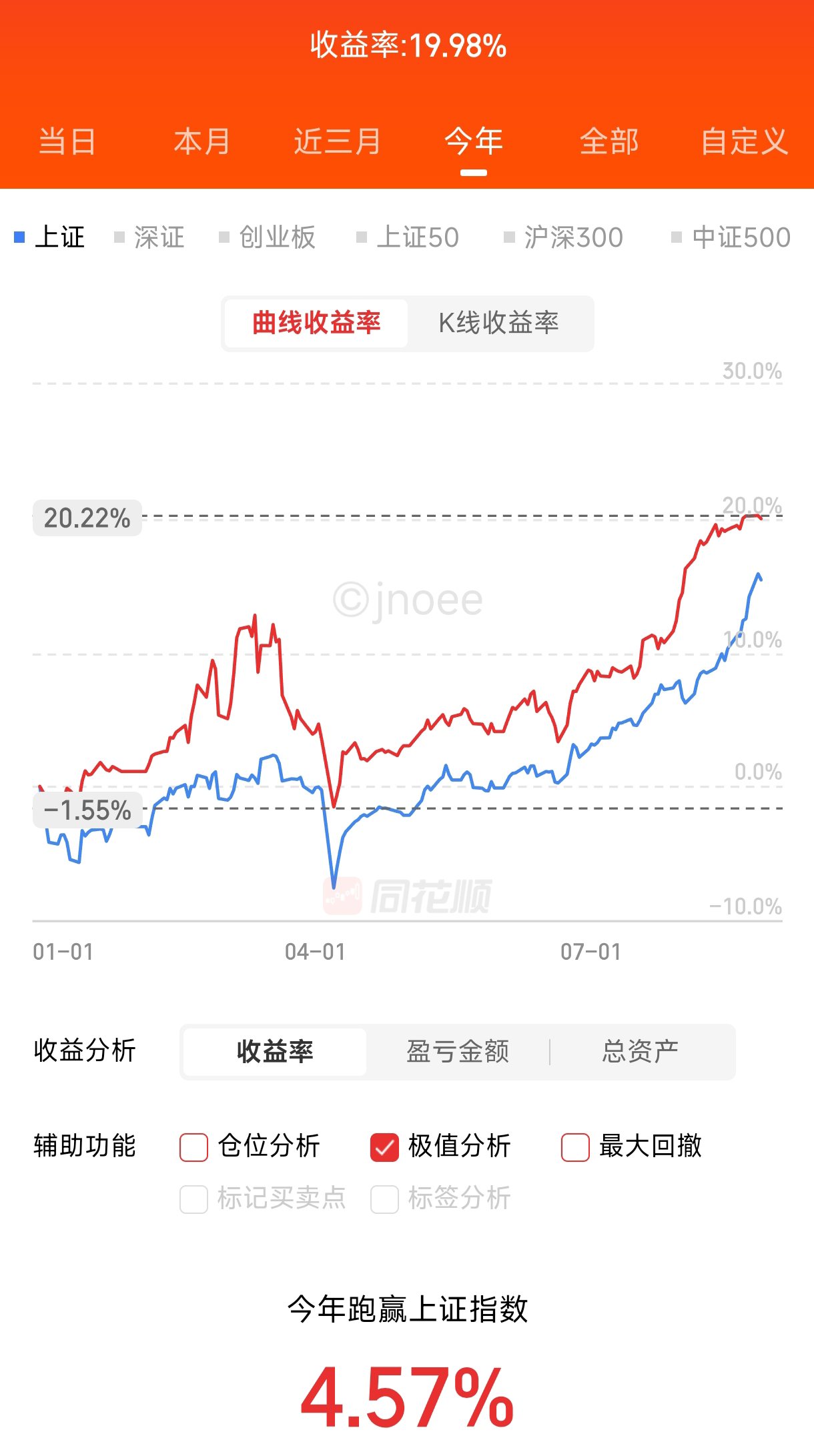Select 上证 as the benchmark index
This screenshot has width=814, height=1456.
(x=51, y=237)
